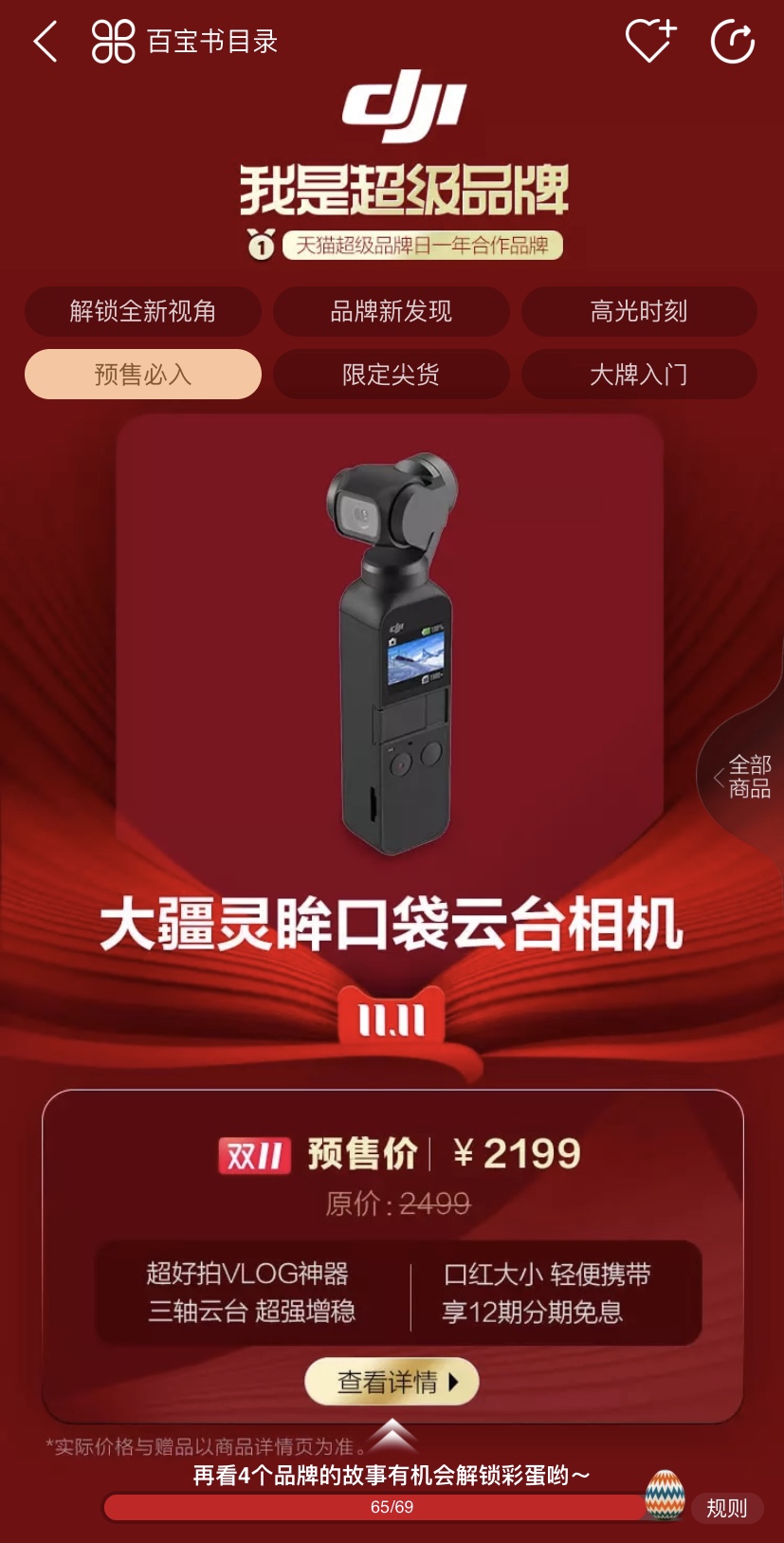Switch to 品牌新发现 tab
This screenshot has height=1543, width=784.
[x=392, y=312]
